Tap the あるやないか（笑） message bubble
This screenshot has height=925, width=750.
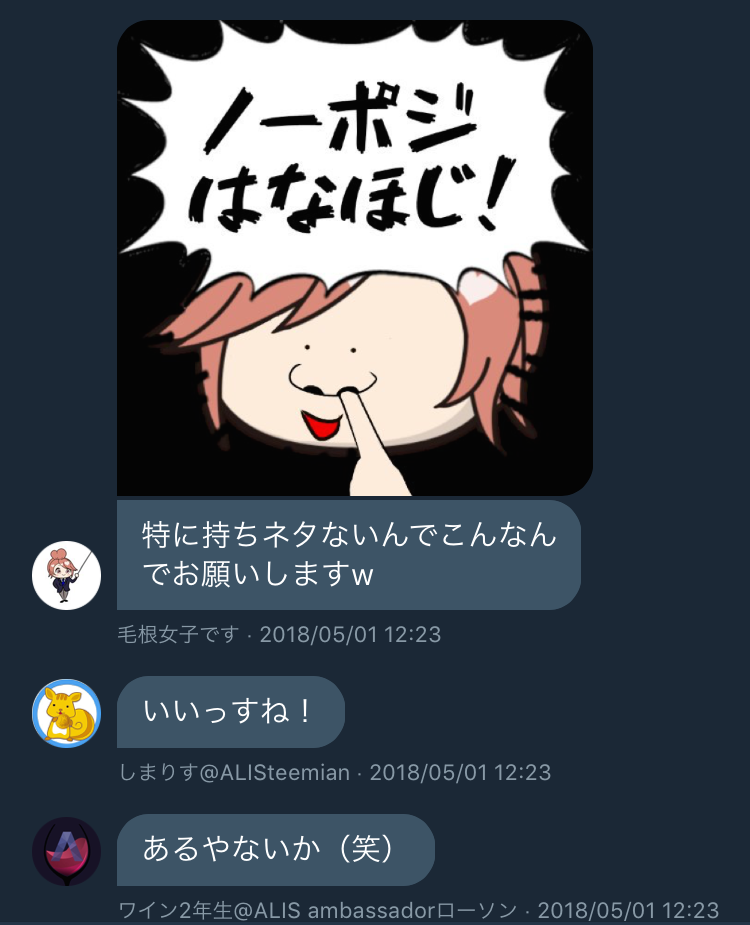pos(275,849)
